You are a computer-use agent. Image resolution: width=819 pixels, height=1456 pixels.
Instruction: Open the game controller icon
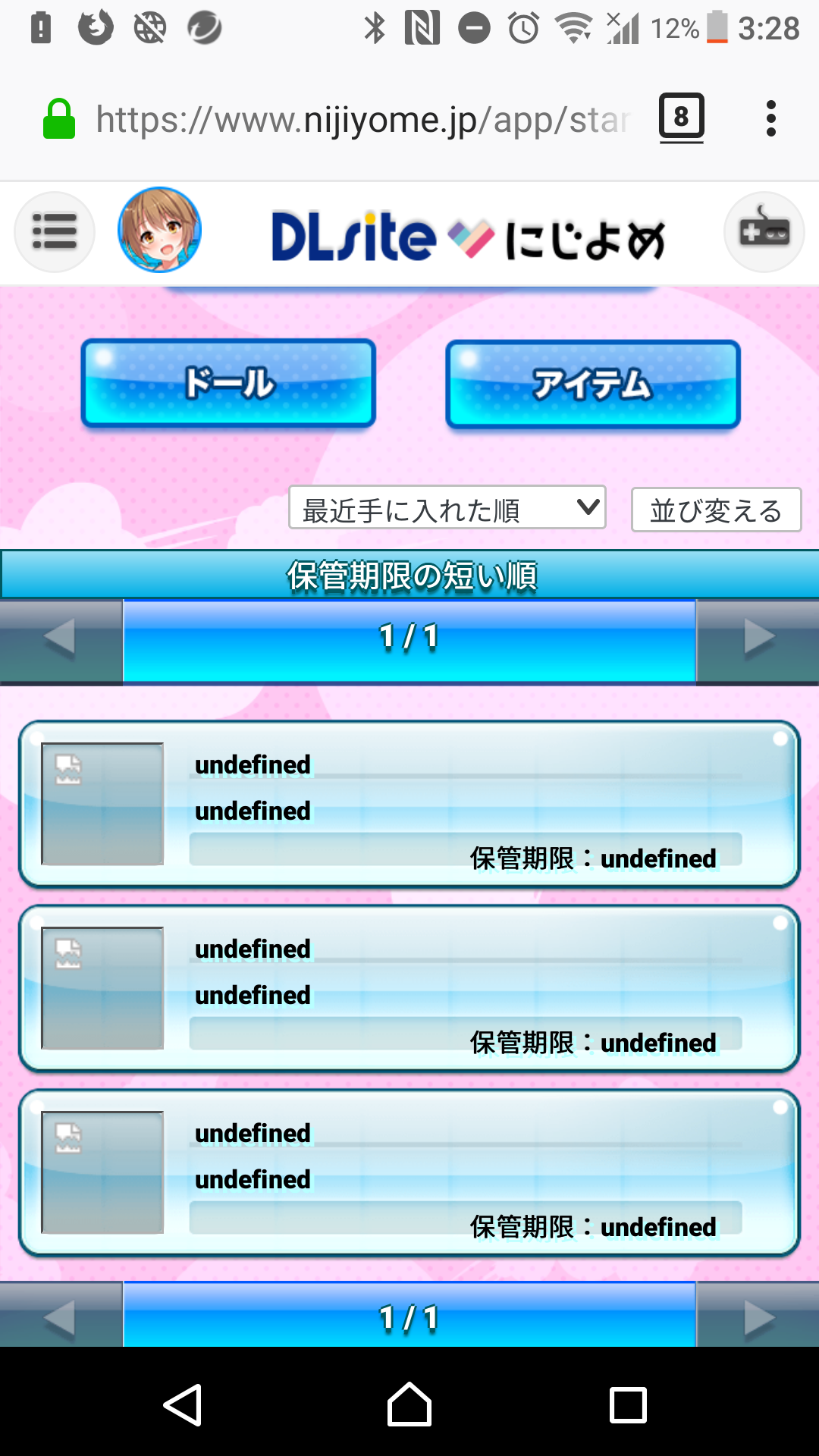tap(764, 231)
